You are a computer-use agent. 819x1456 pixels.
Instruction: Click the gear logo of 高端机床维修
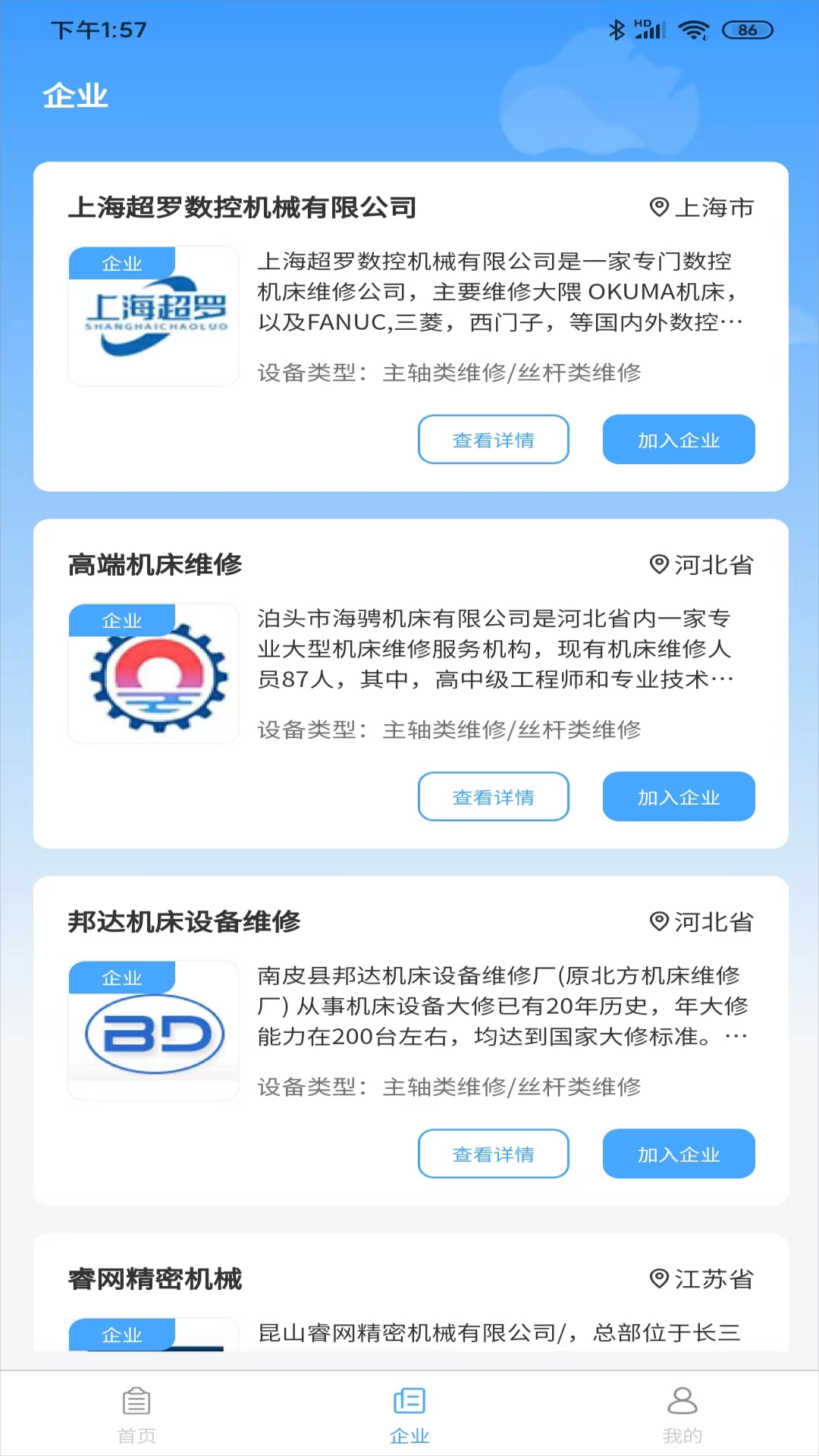point(153,674)
